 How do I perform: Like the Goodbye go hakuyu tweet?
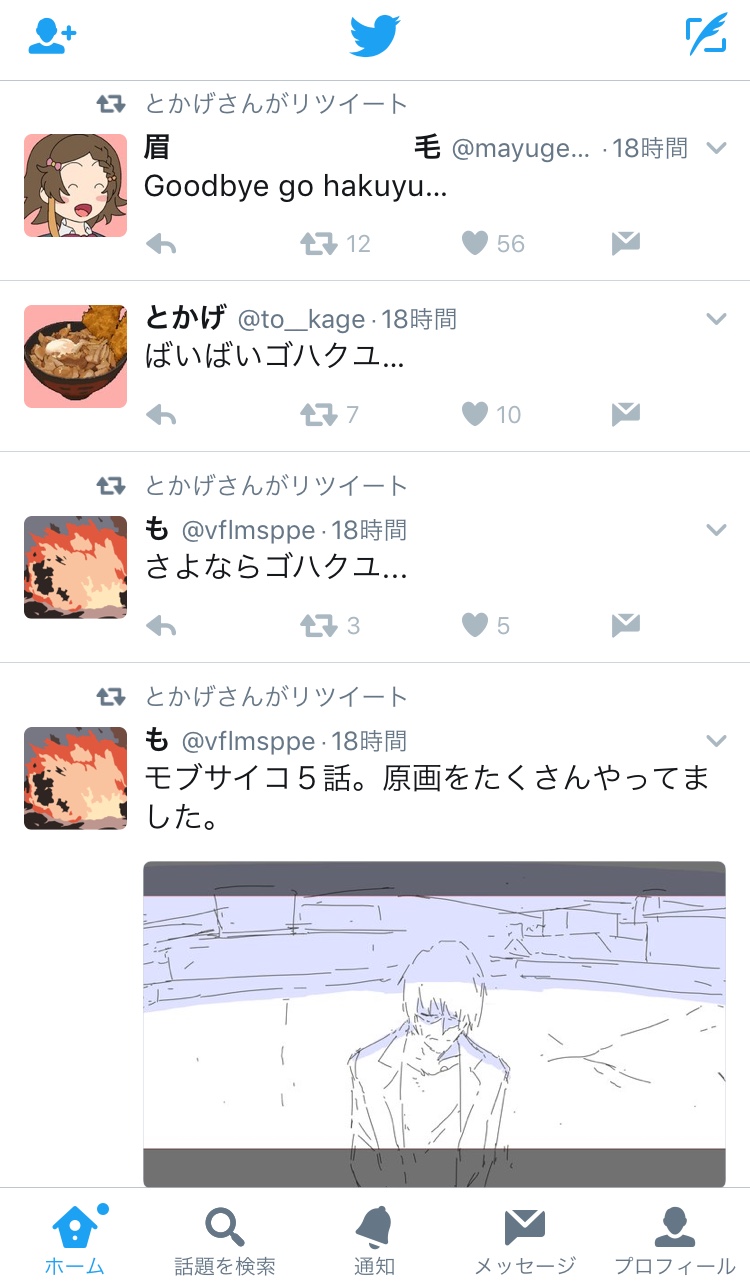[x=475, y=243]
